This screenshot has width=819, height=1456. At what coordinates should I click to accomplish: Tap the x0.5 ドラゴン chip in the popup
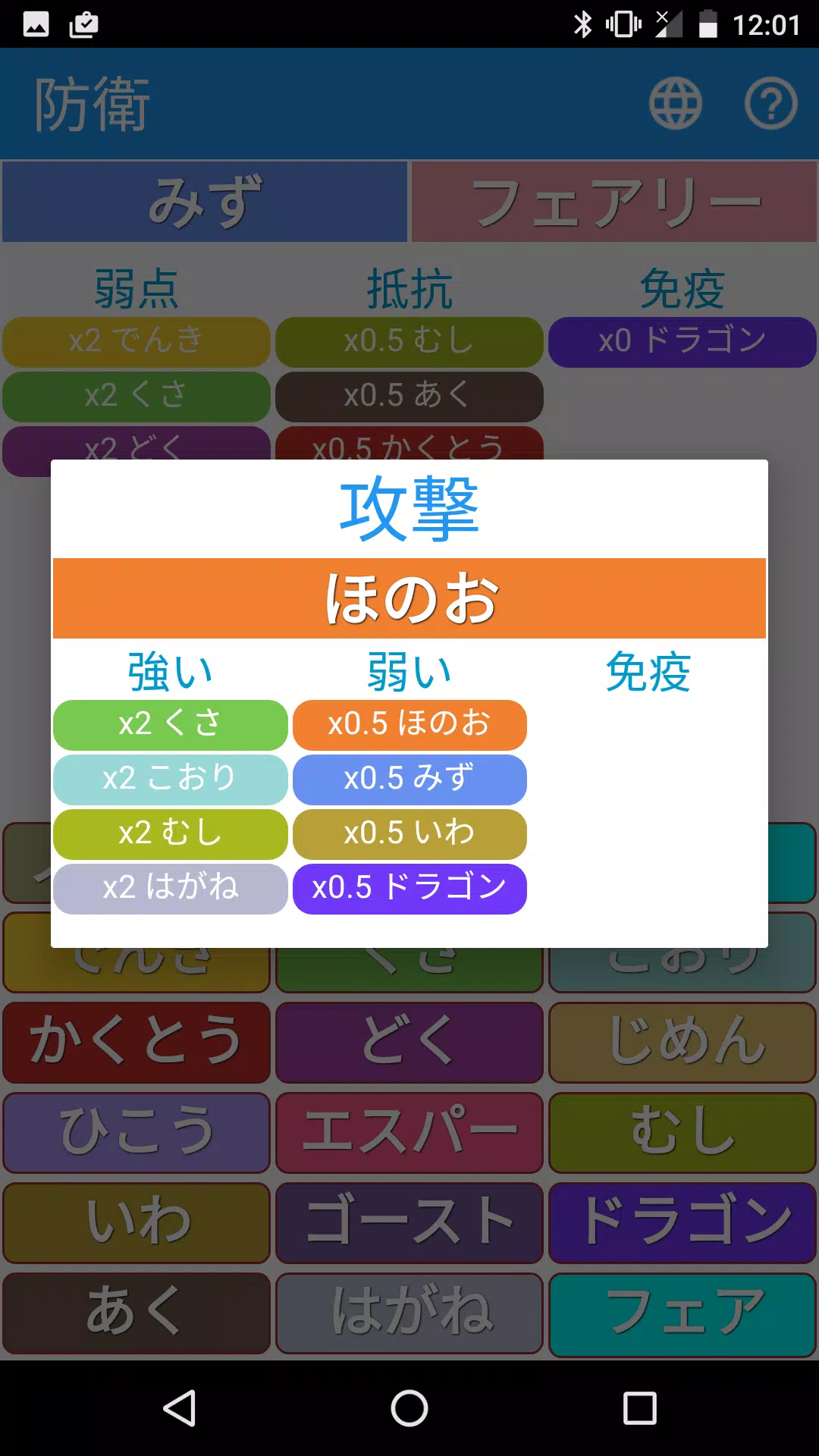coord(409,888)
